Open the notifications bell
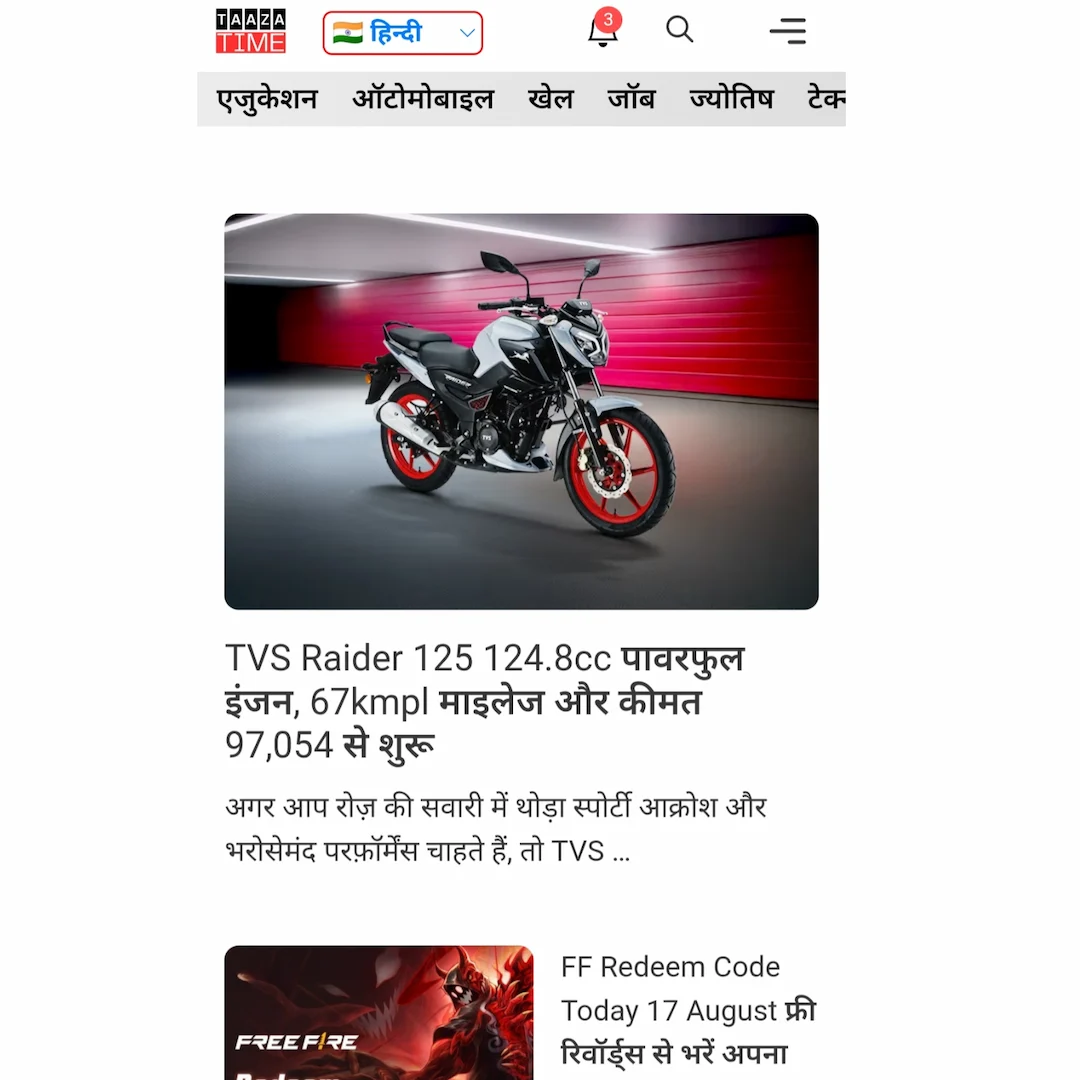The width and height of the screenshot is (1080, 1080). click(x=602, y=32)
